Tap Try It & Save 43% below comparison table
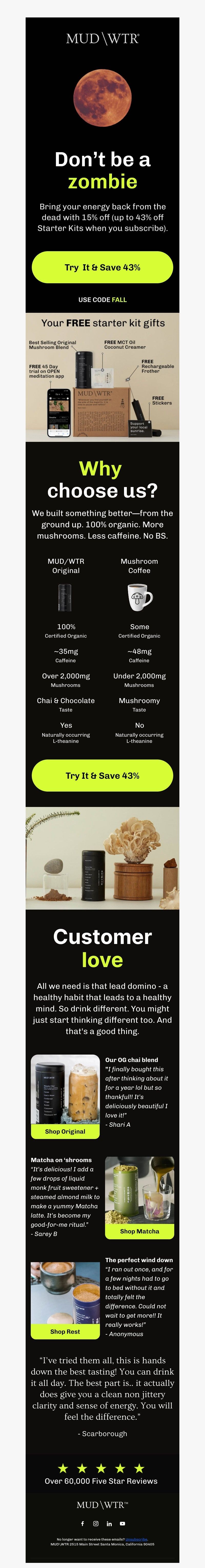Screen dimensions: 205x1568 coord(102,775)
